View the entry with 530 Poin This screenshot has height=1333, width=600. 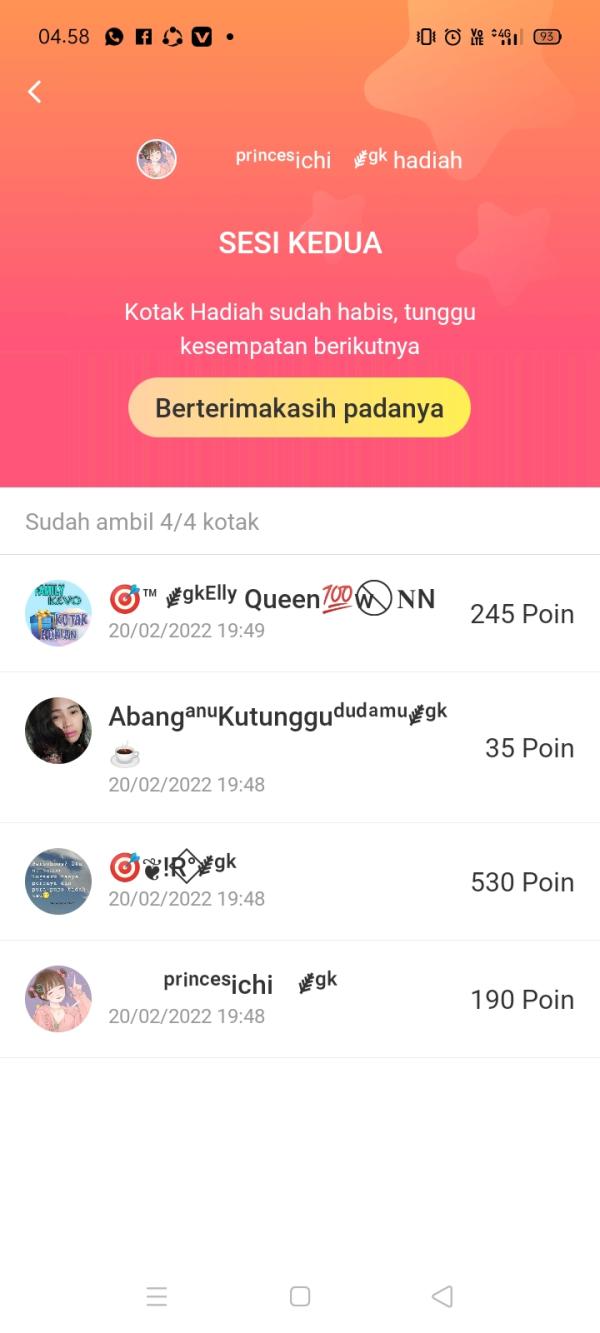(x=300, y=881)
